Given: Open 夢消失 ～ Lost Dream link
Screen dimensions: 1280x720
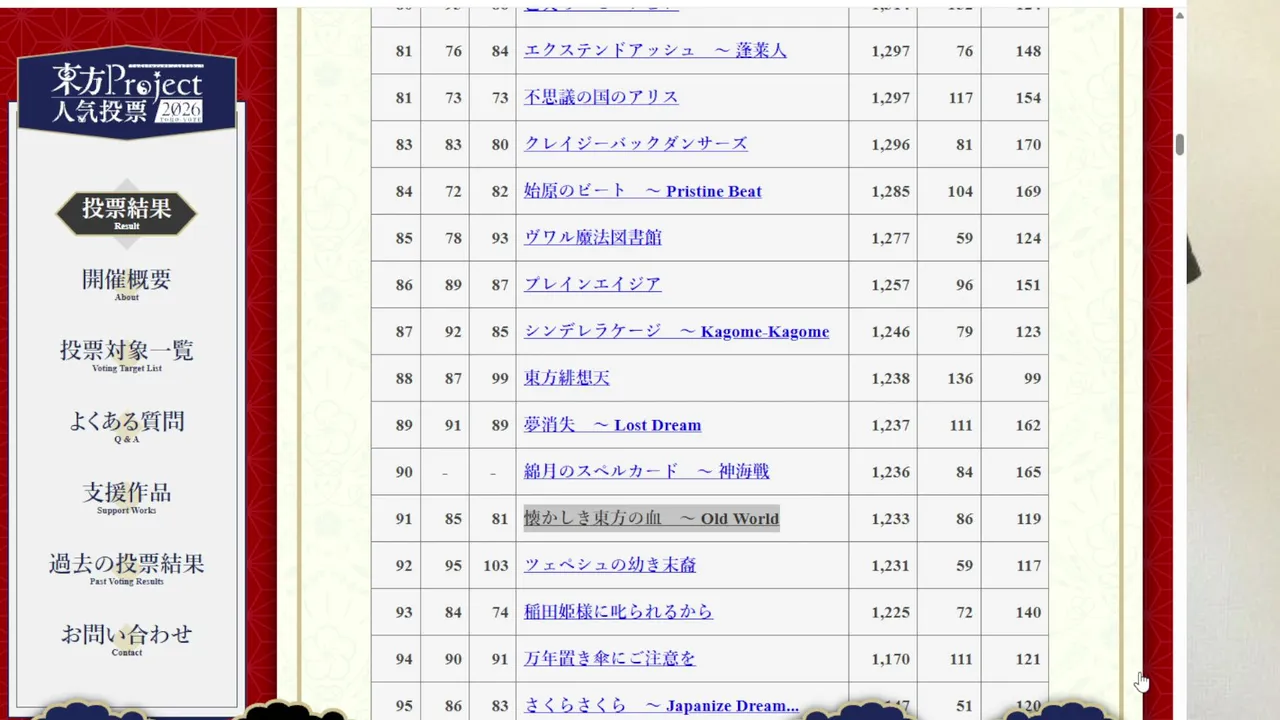Looking at the screenshot, I should point(613,425).
